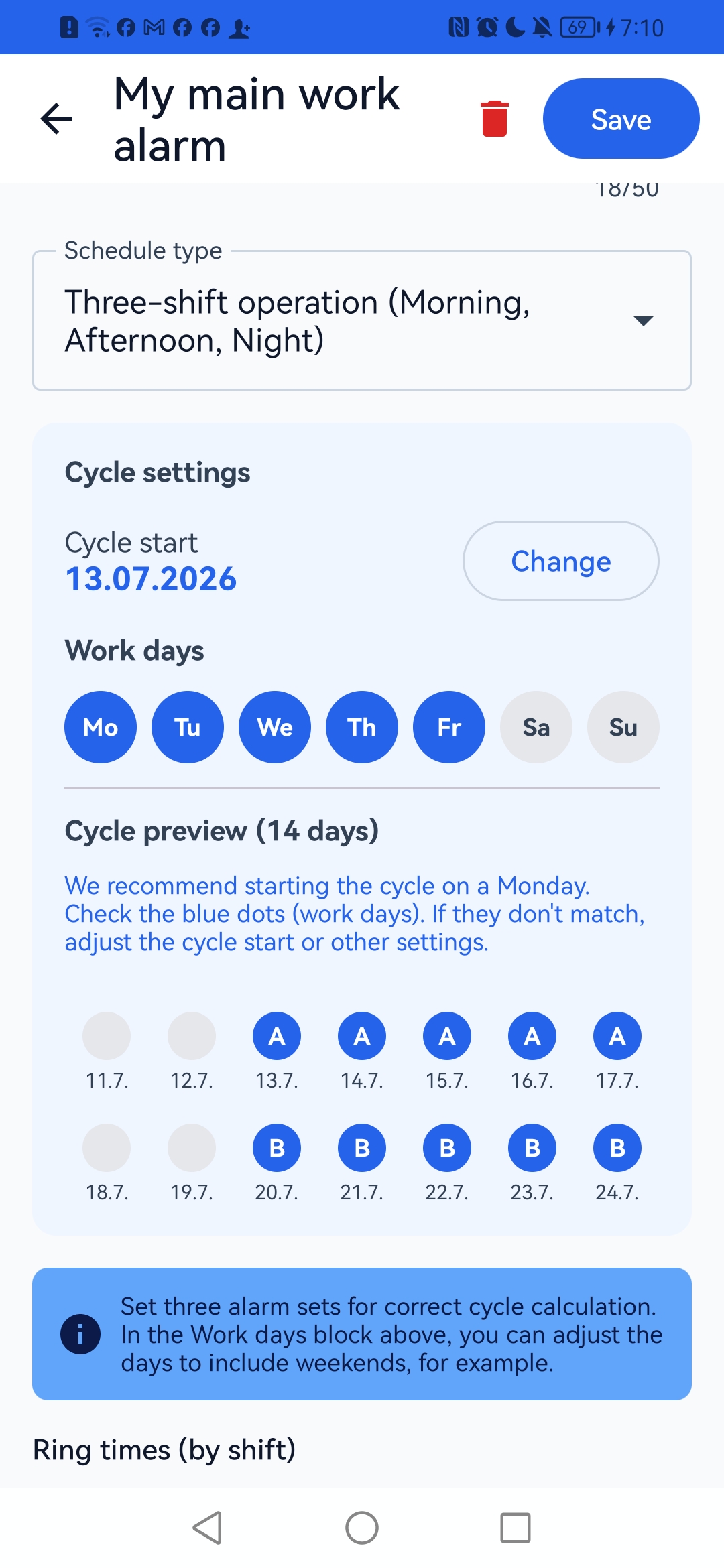Open the Schedule type dropdown
This screenshot has width=724, height=1568.
[x=362, y=320]
